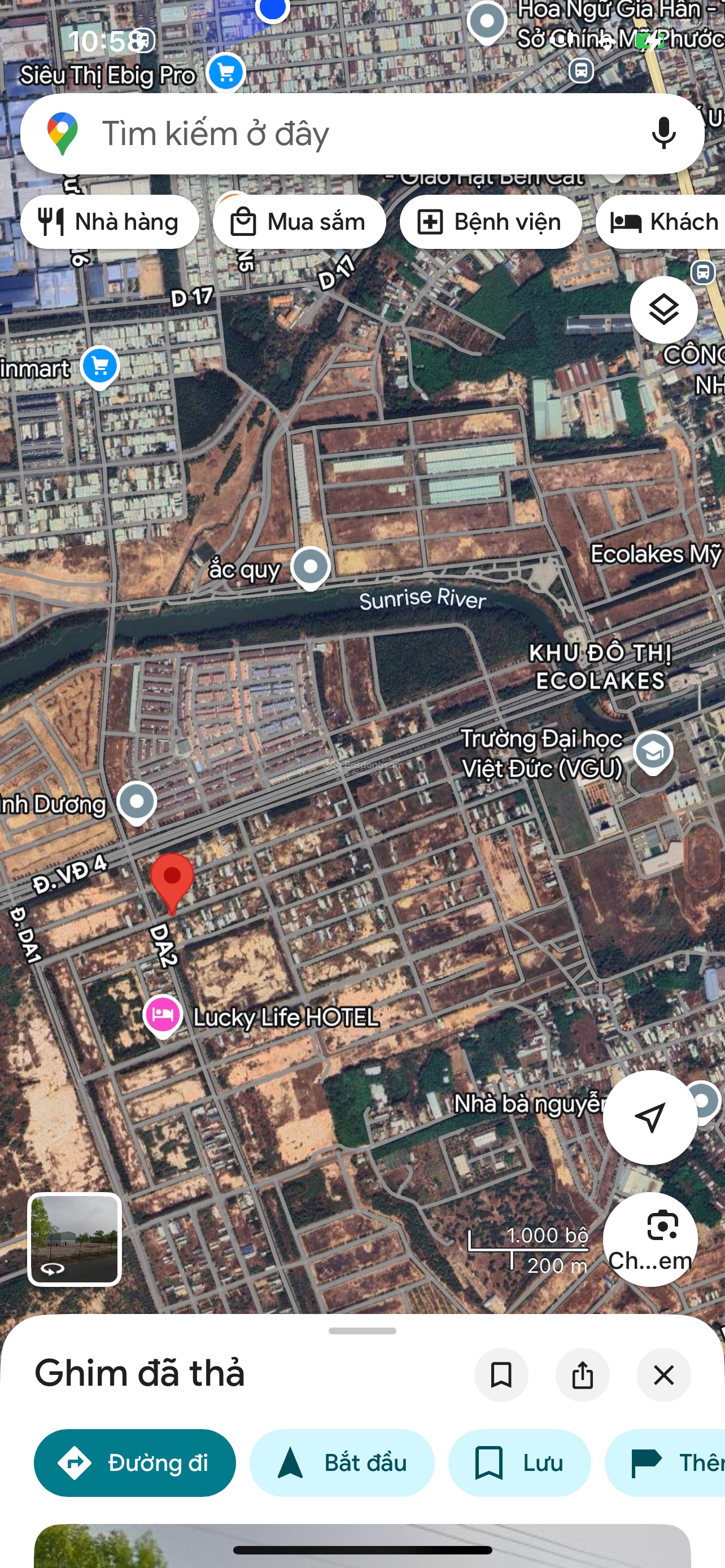Open the Lucky Life HOTEL marker
This screenshot has width=725, height=1568.
(163, 1015)
